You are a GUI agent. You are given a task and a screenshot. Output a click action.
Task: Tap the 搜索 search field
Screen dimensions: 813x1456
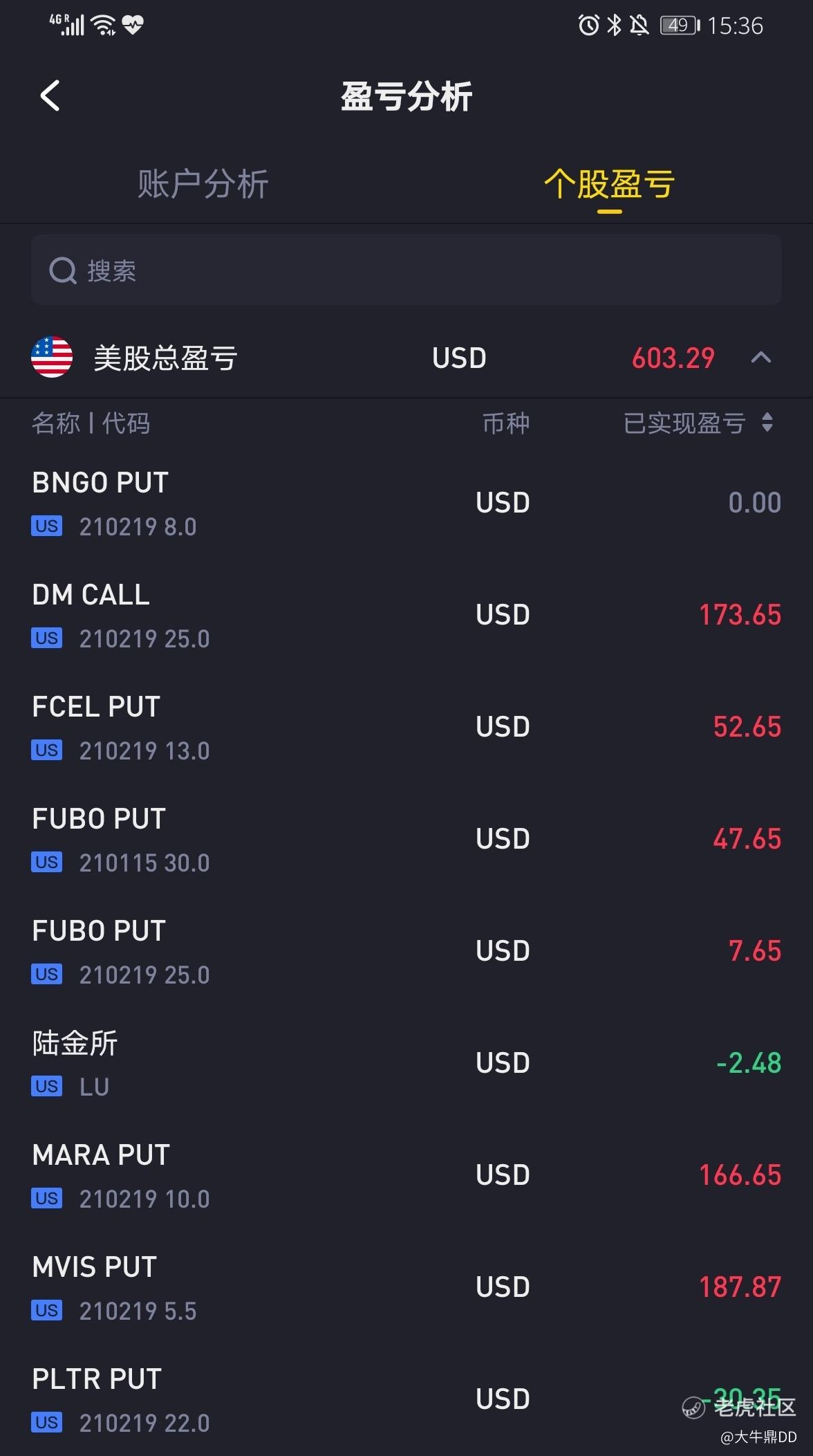406,270
